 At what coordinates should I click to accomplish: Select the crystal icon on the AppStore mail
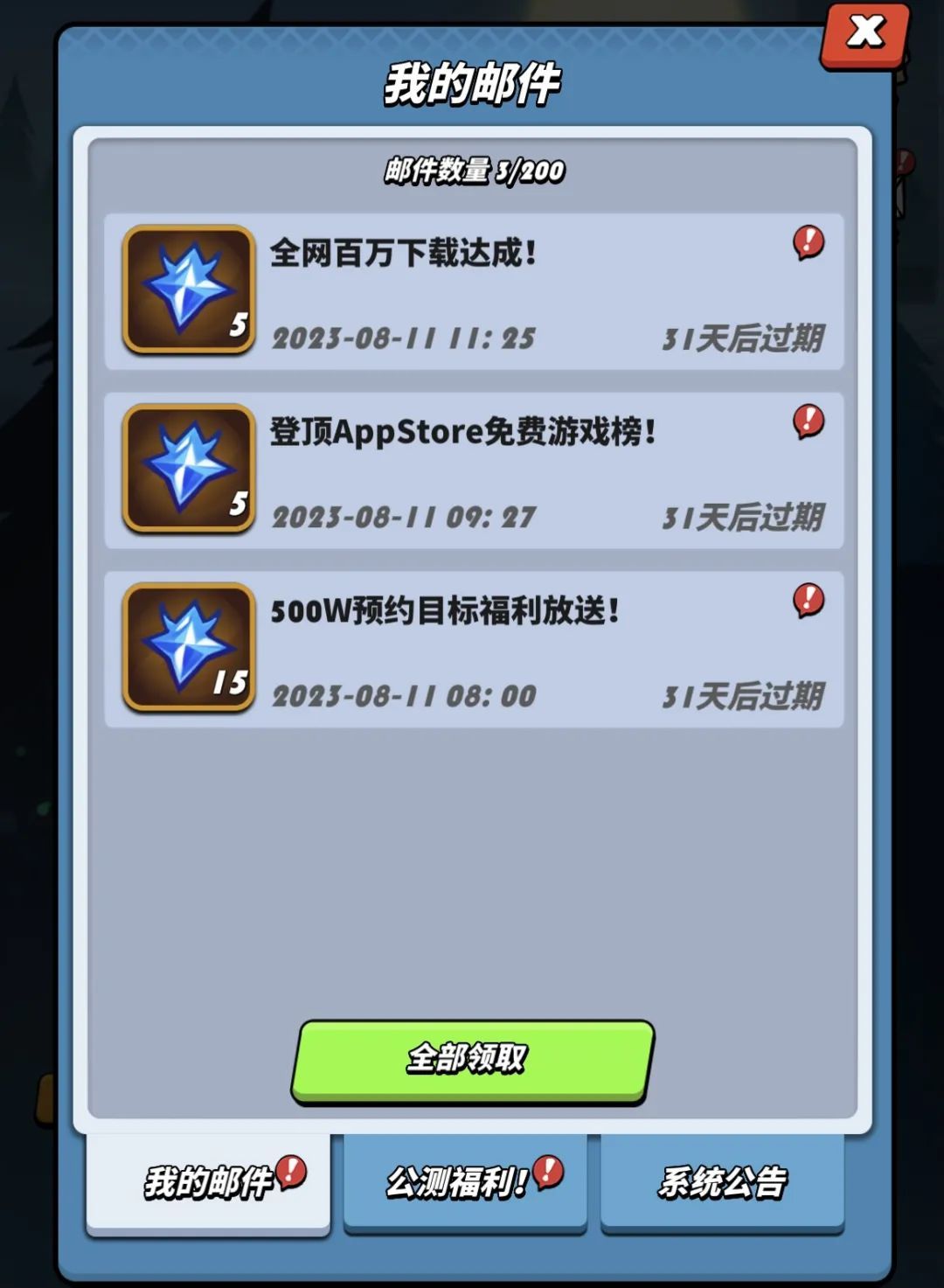188,470
